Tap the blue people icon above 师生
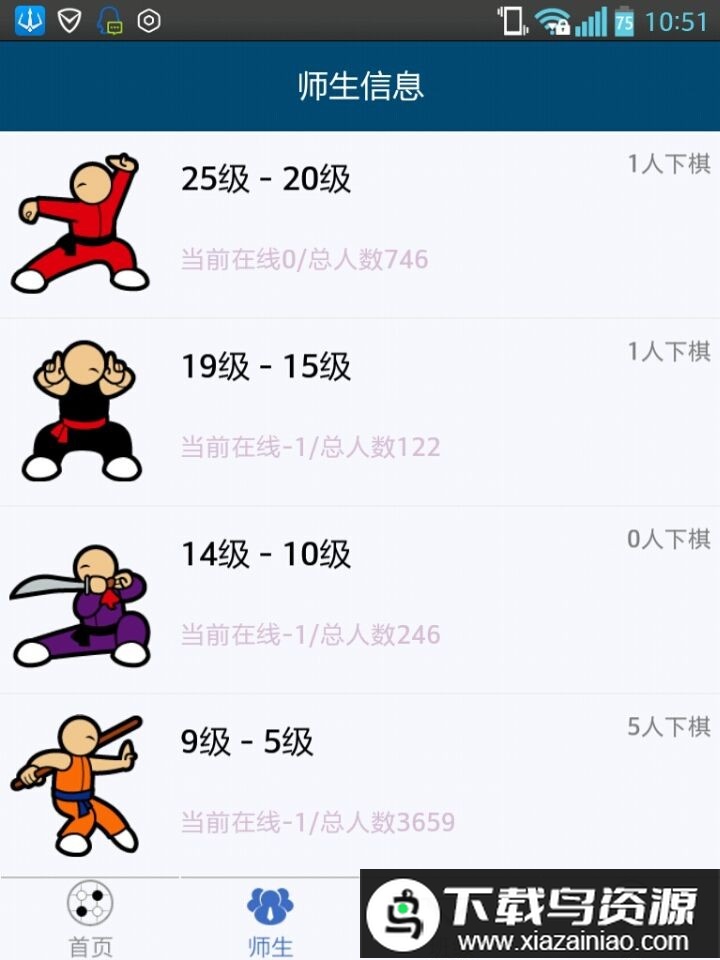The height and width of the screenshot is (960, 720). [268, 905]
